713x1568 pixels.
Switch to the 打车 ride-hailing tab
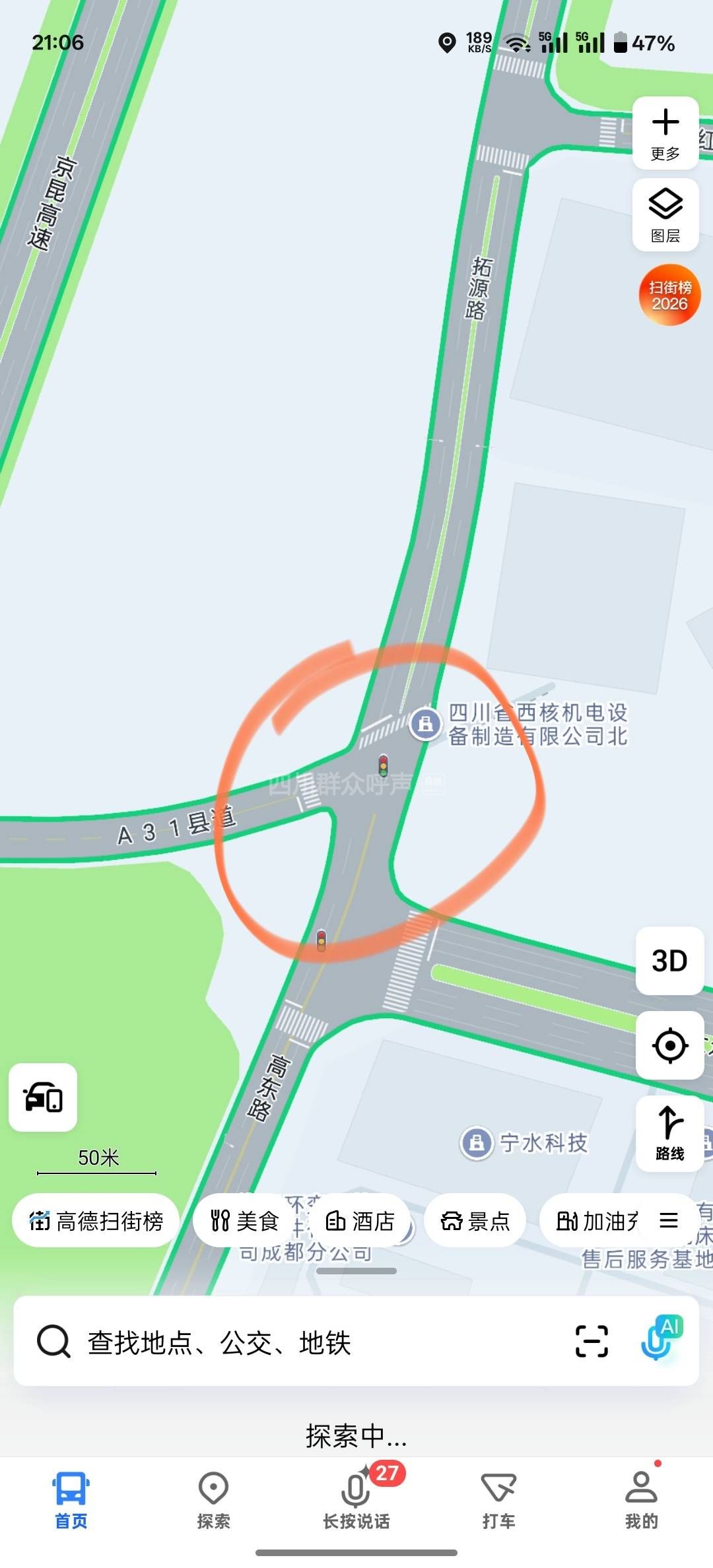(498, 1501)
